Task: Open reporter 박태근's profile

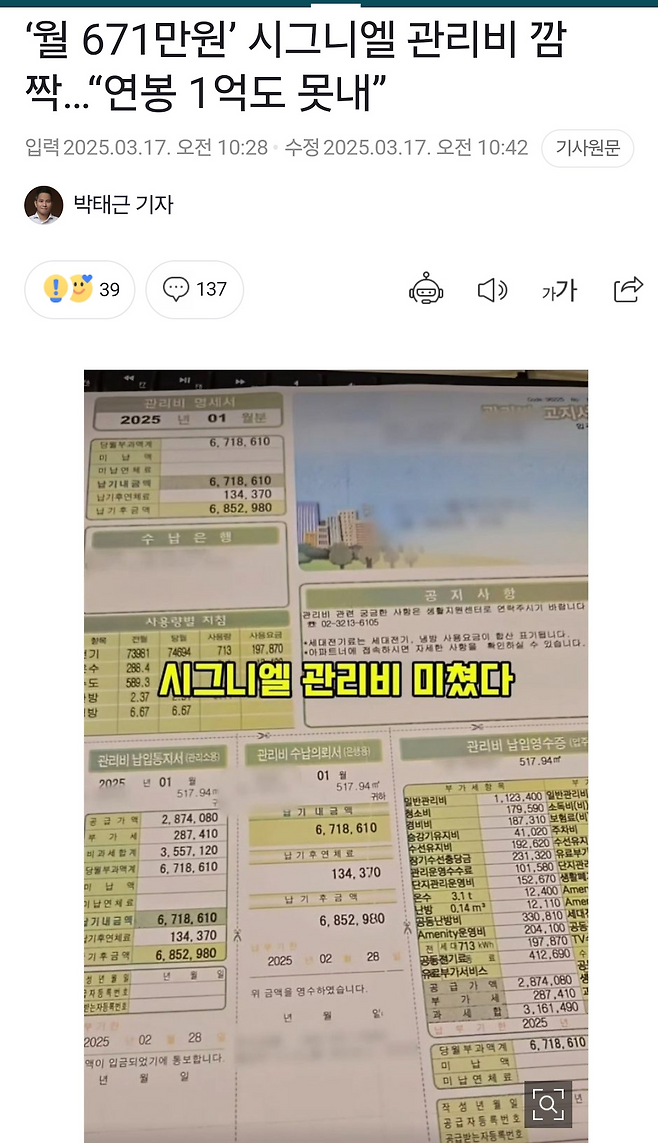Action: coord(122,205)
